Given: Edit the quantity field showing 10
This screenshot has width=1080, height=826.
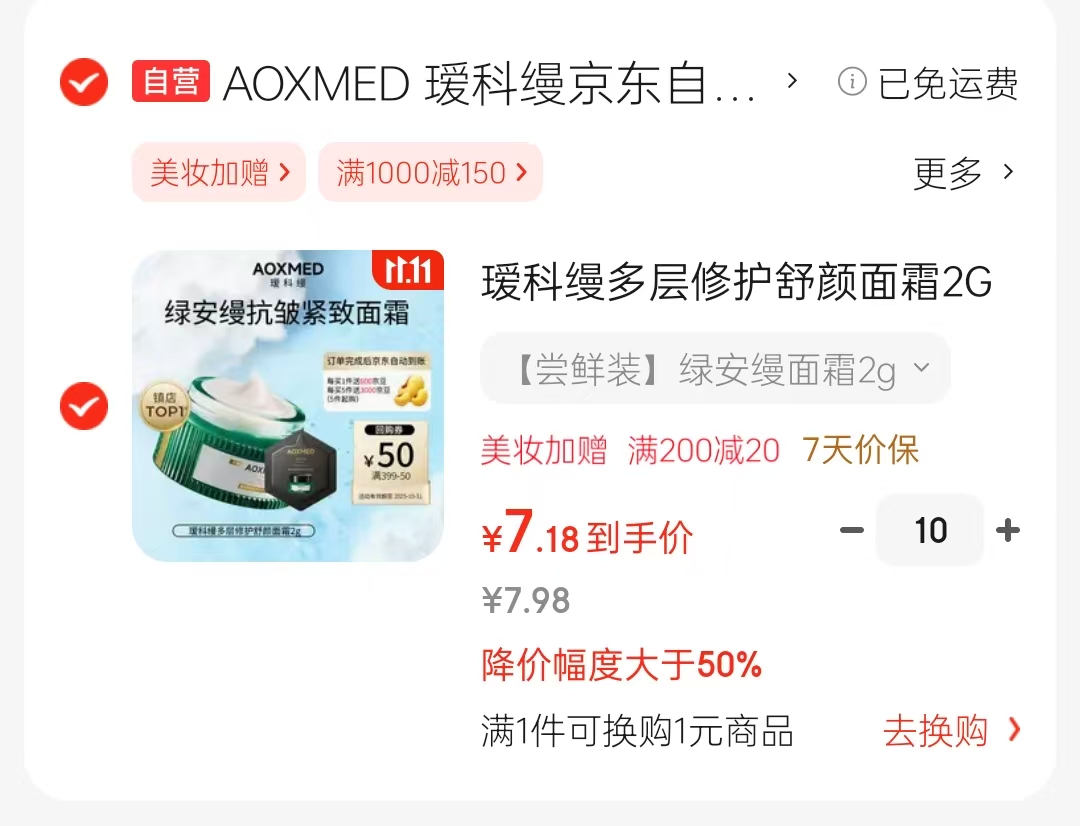Looking at the screenshot, I should coord(930,530).
